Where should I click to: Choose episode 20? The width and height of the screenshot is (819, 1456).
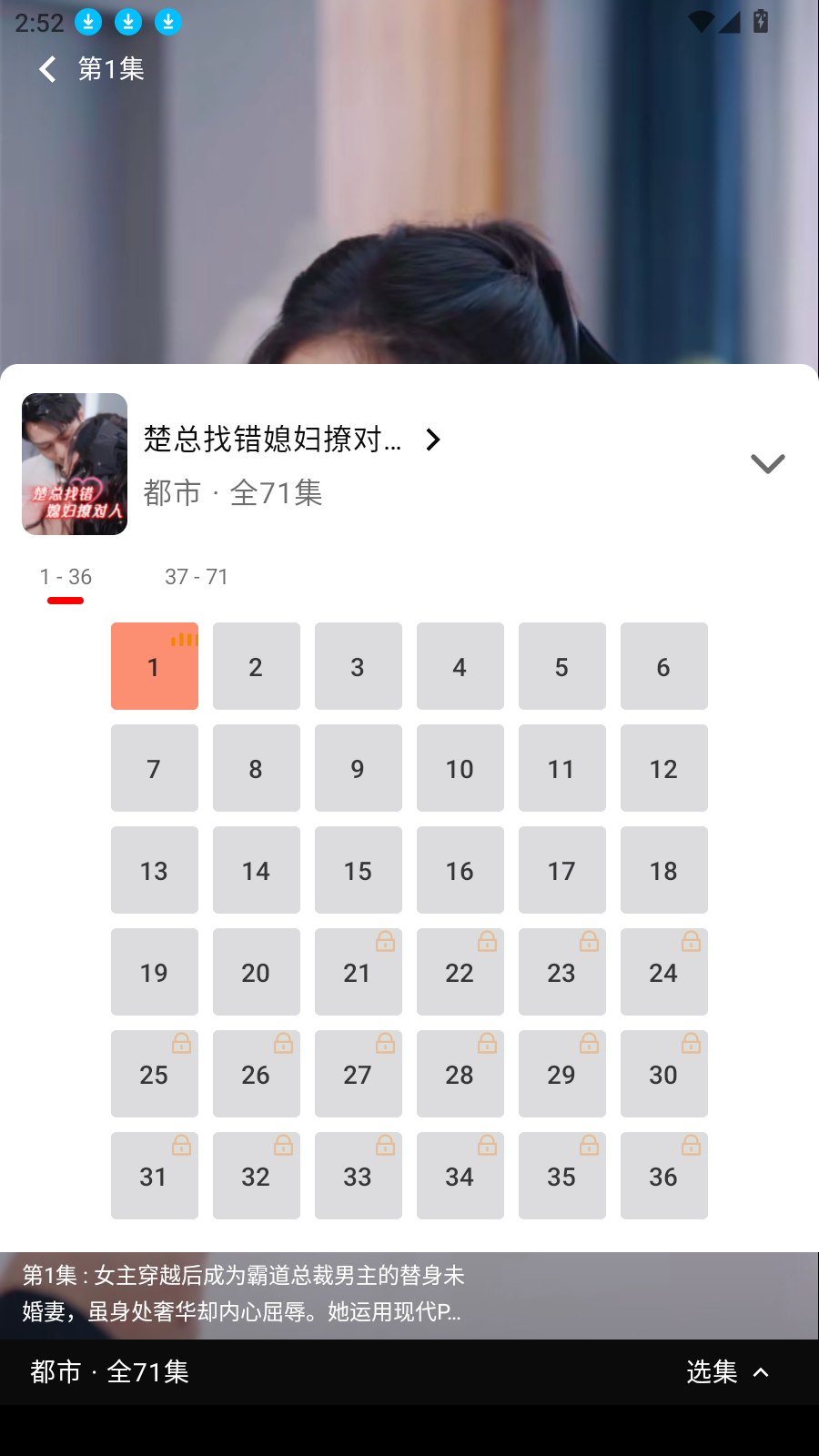256,972
